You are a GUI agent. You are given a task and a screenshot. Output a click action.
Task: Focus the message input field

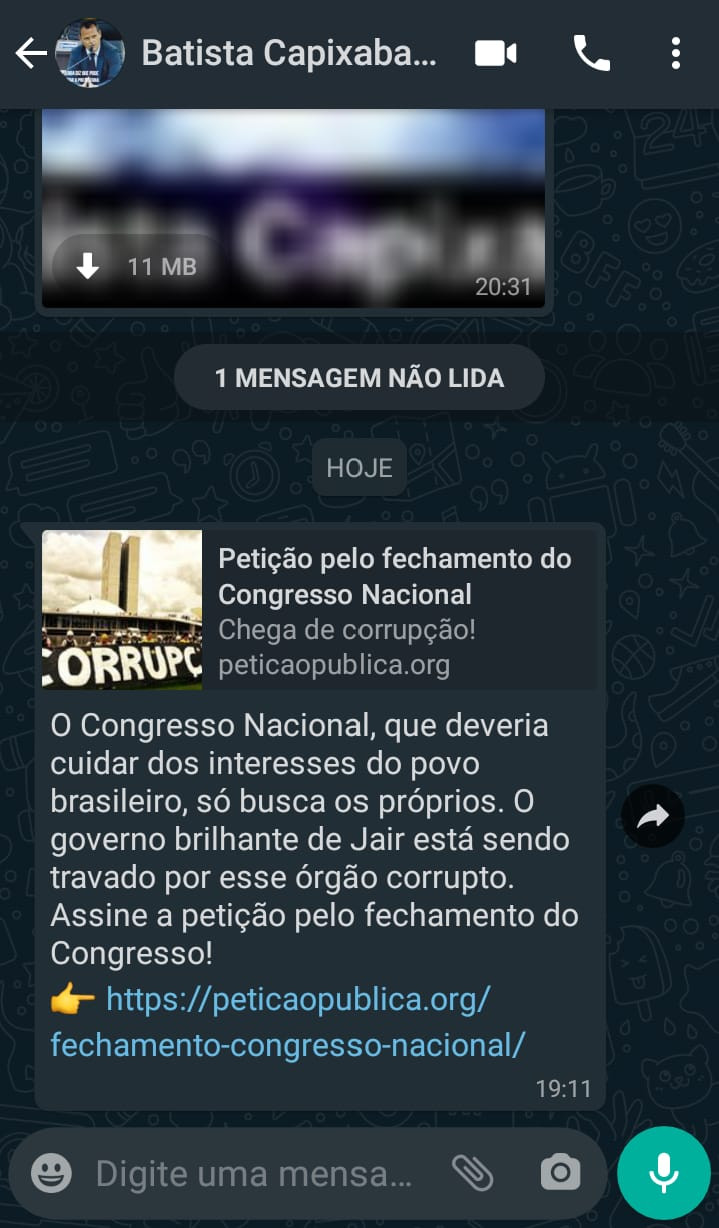coord(254,1173)
